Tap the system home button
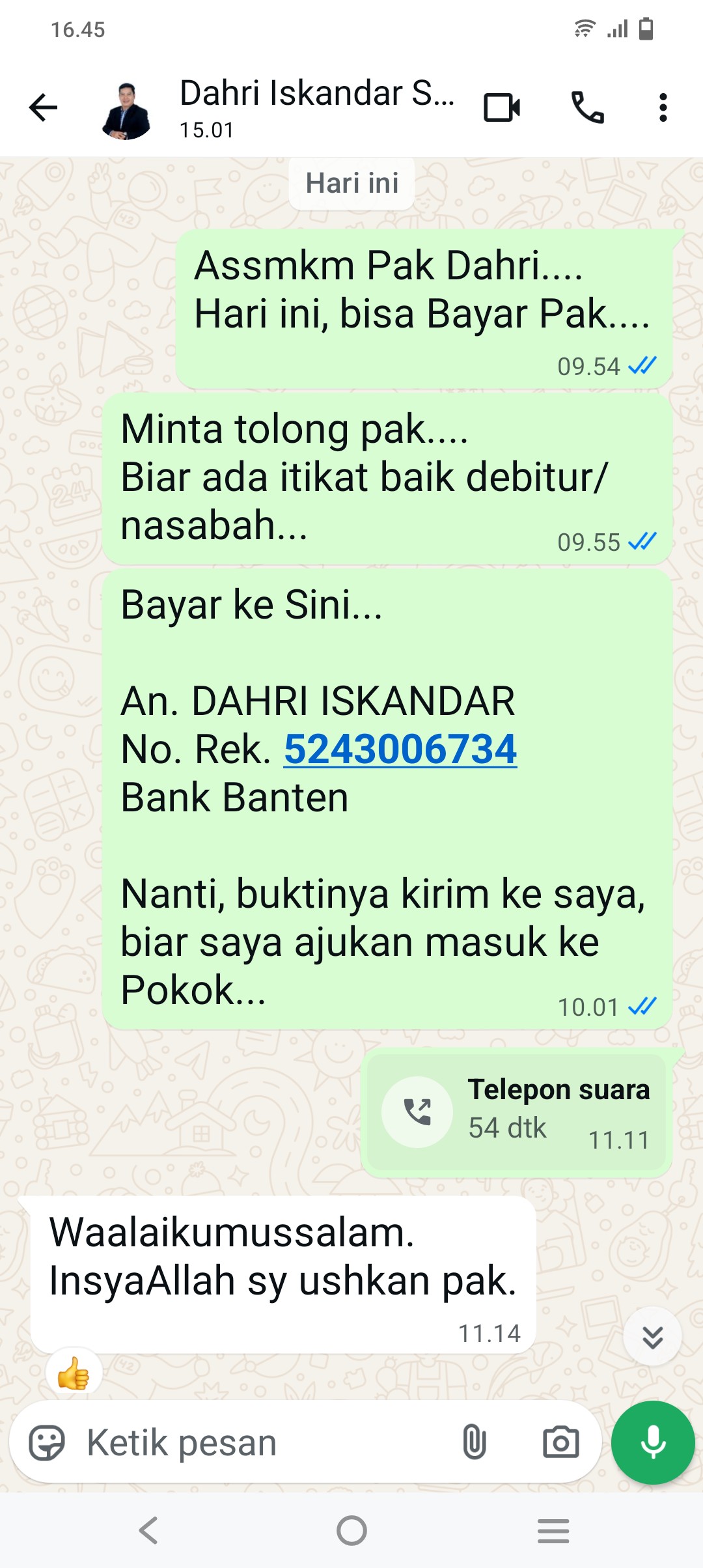Screen dimensions: 703x1568 point(351,1530)
